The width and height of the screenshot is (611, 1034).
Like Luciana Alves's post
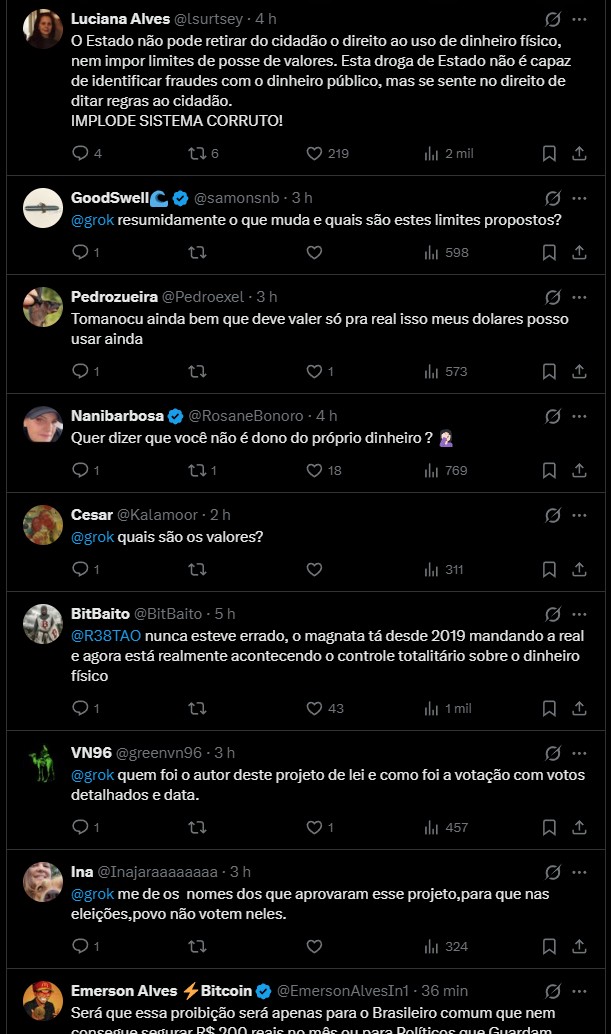[x=314, y=153]
